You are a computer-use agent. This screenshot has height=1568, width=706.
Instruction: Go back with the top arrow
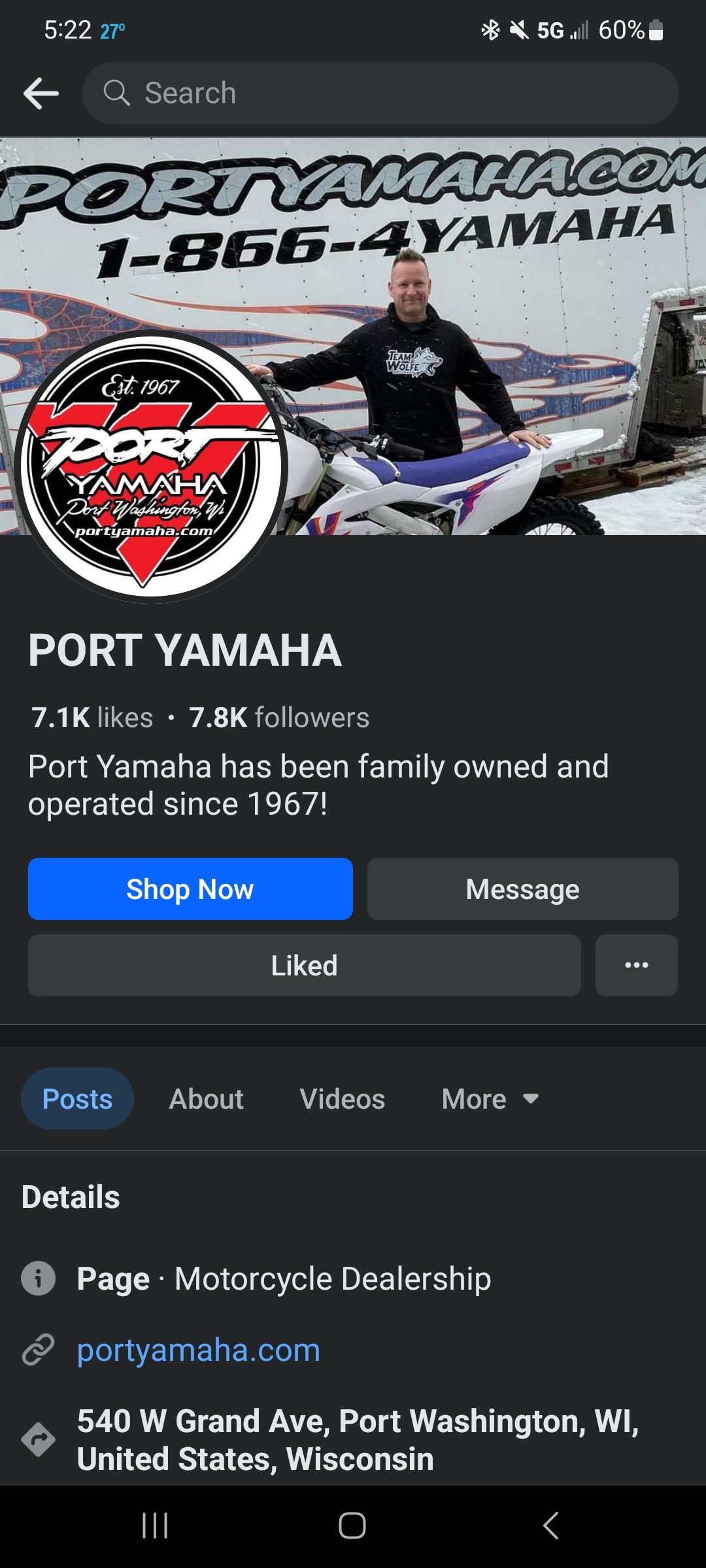pos(41,93)
